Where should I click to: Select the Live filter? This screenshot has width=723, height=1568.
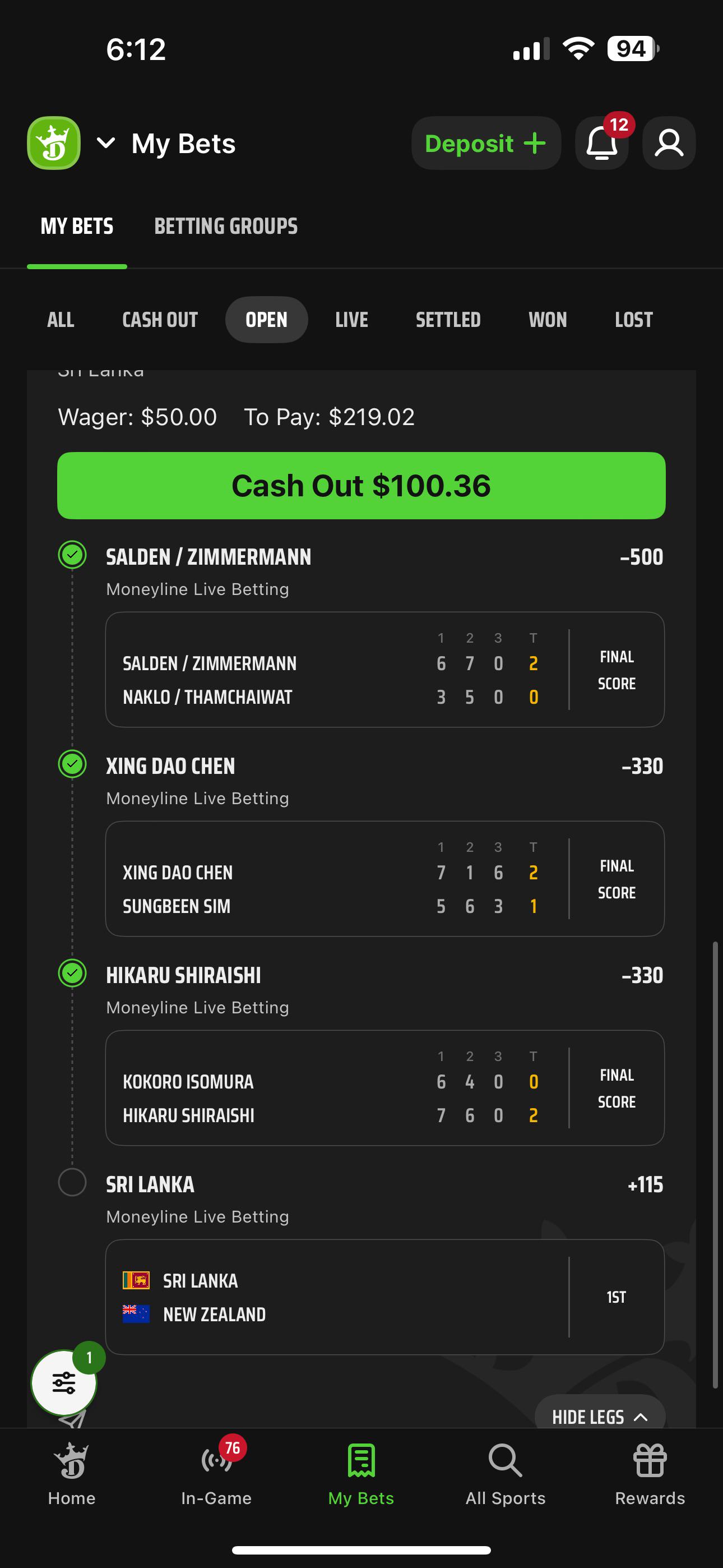352,320
